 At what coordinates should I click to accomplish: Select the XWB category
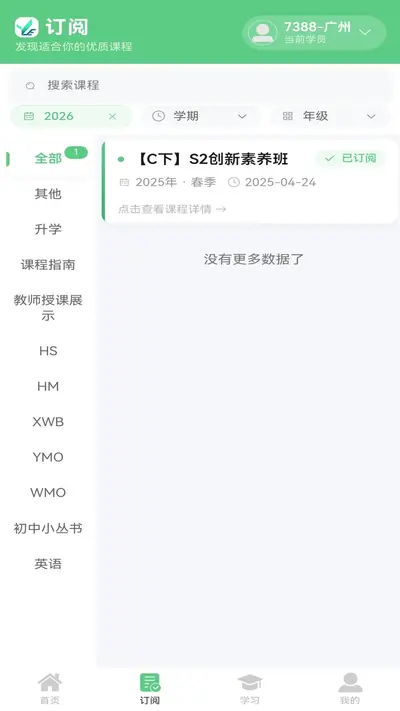48,421
